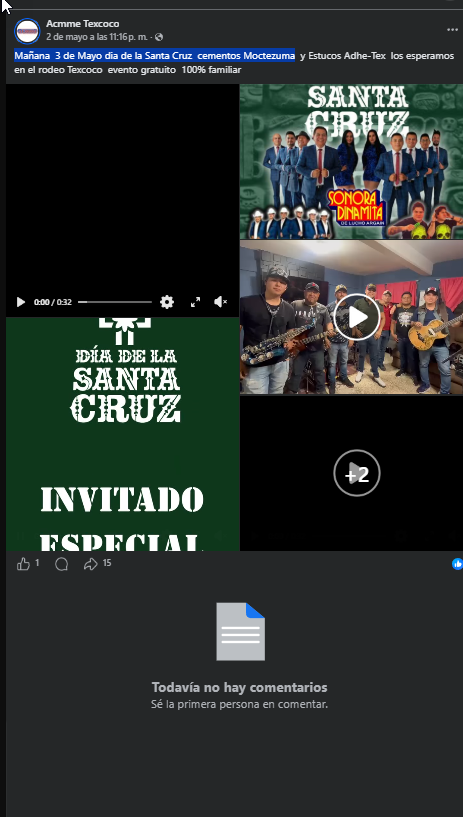This screenshot has width=463, height=817.
Task: Tap the Acmme Texcoco profile picture
Action: [x=27, y=31]
